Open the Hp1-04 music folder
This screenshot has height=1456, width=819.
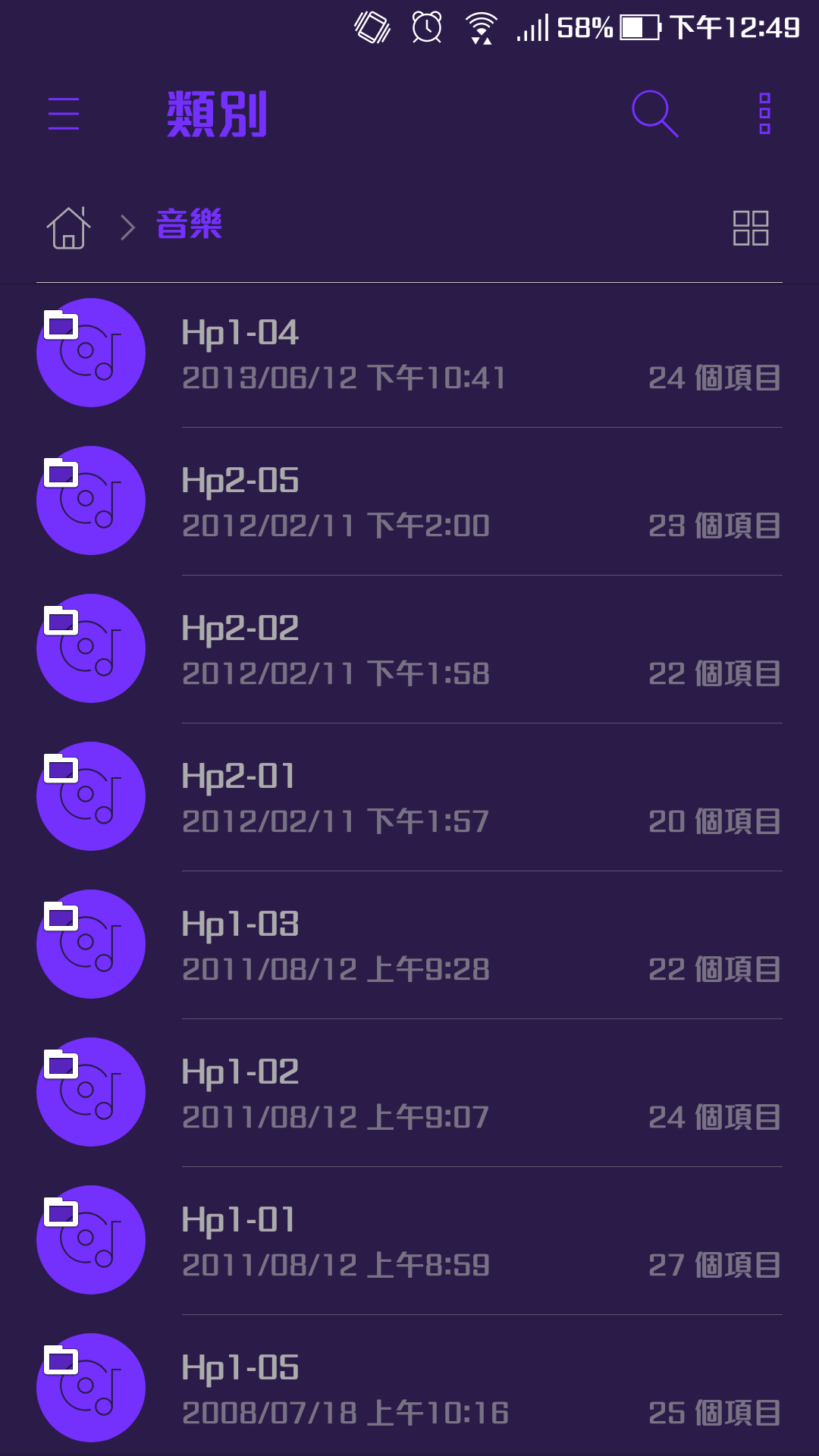coord(409,353)
